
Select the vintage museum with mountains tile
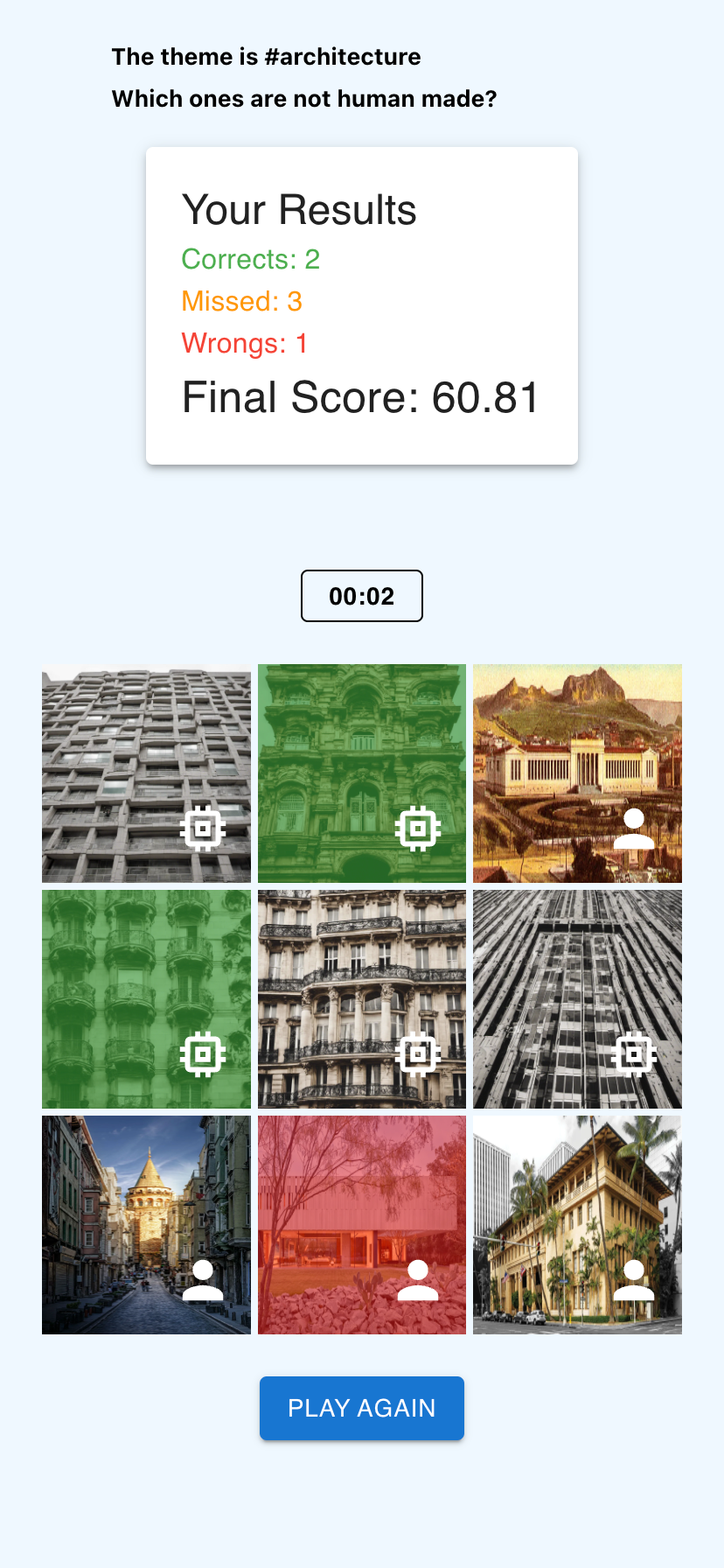(x=577, y=773)
